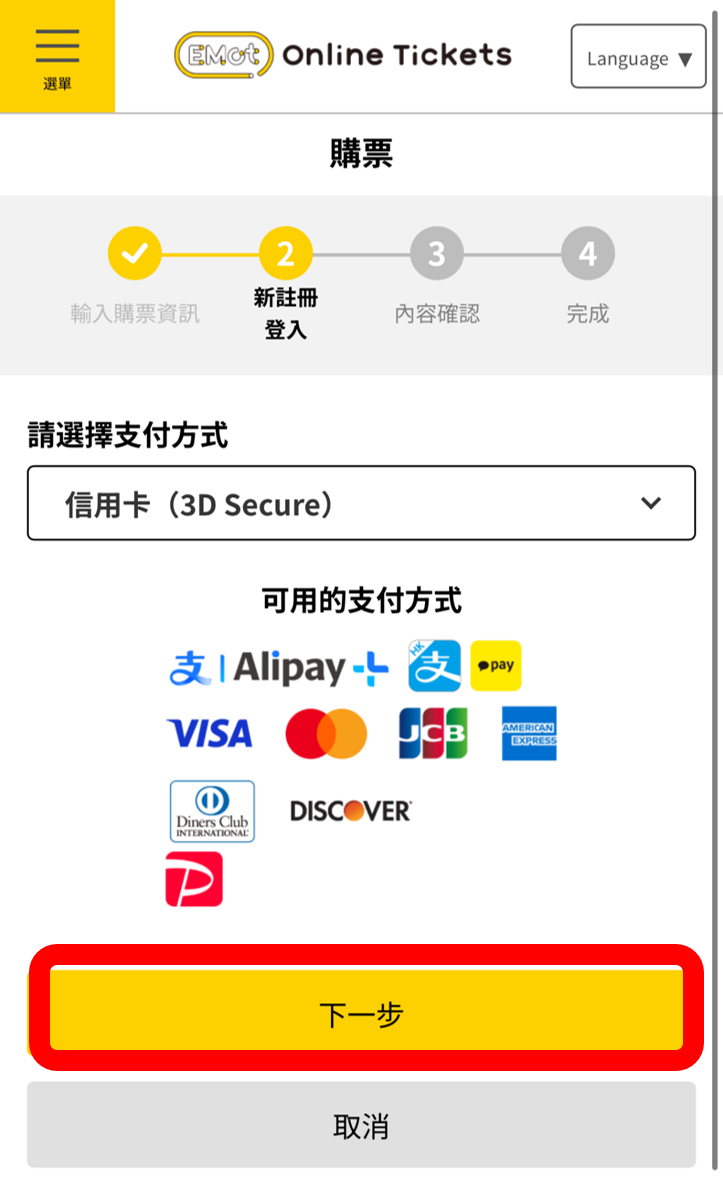The image size is (723, 1190).
Task: Open the Language selector
Action: pyautogui.click(x=638, y=58)
